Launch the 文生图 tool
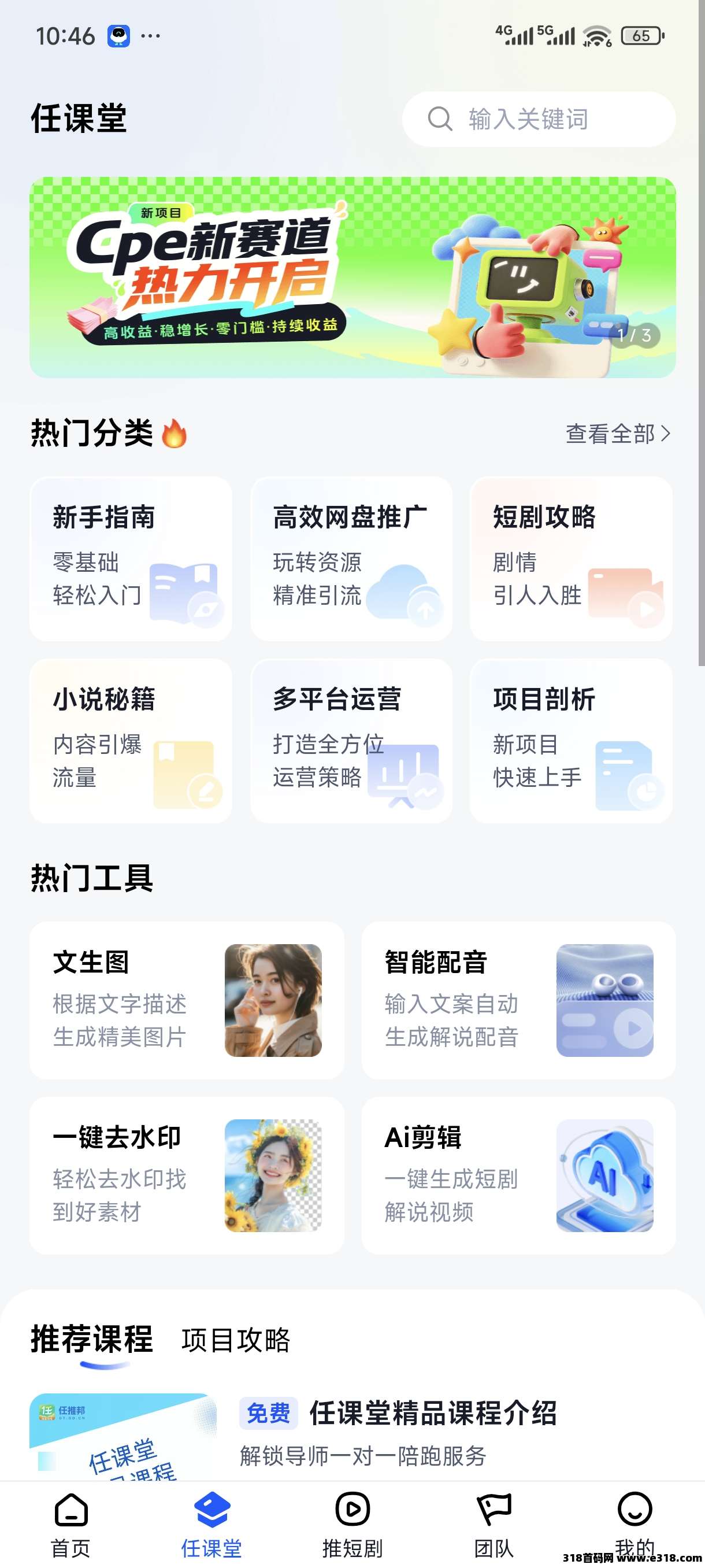Viewport: 705px width, 1568px height. coord(187,1000)
